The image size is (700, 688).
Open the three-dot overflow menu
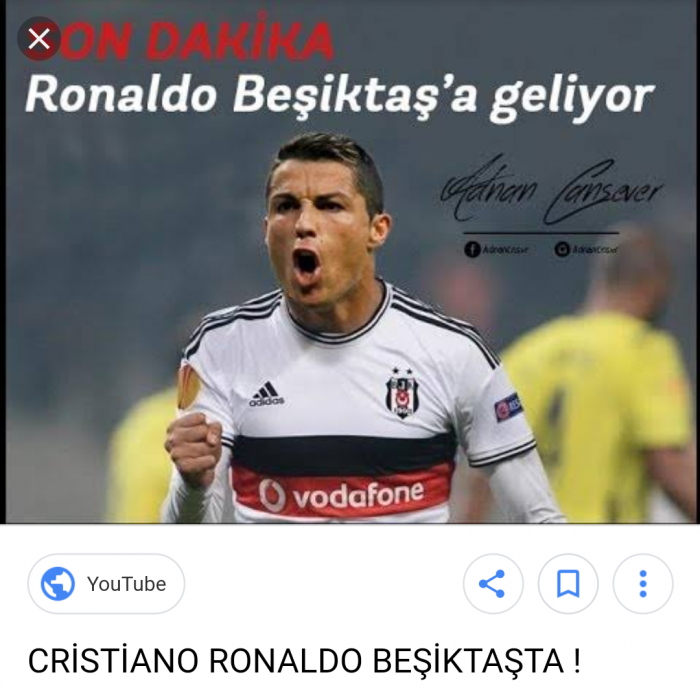point(643,584)
